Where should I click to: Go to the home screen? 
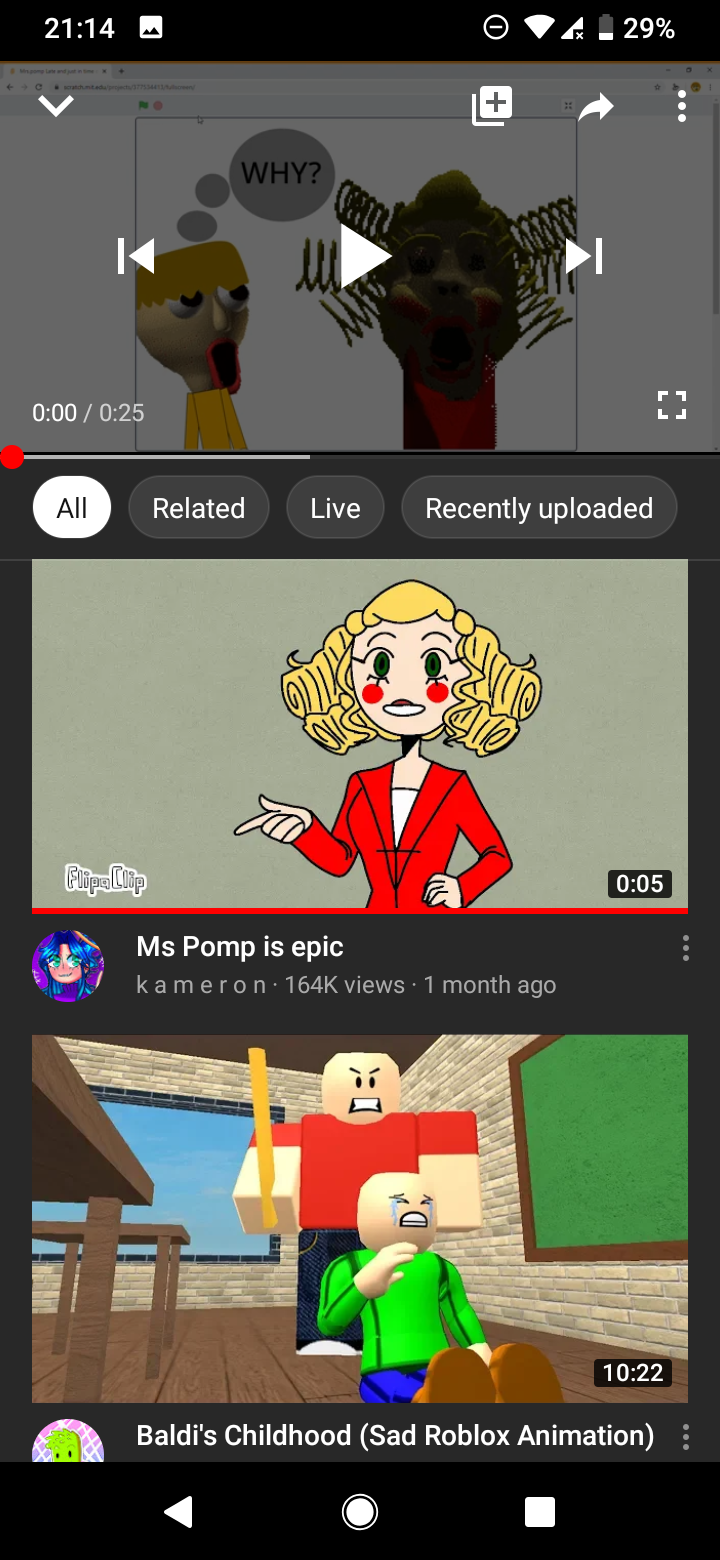360,1512
